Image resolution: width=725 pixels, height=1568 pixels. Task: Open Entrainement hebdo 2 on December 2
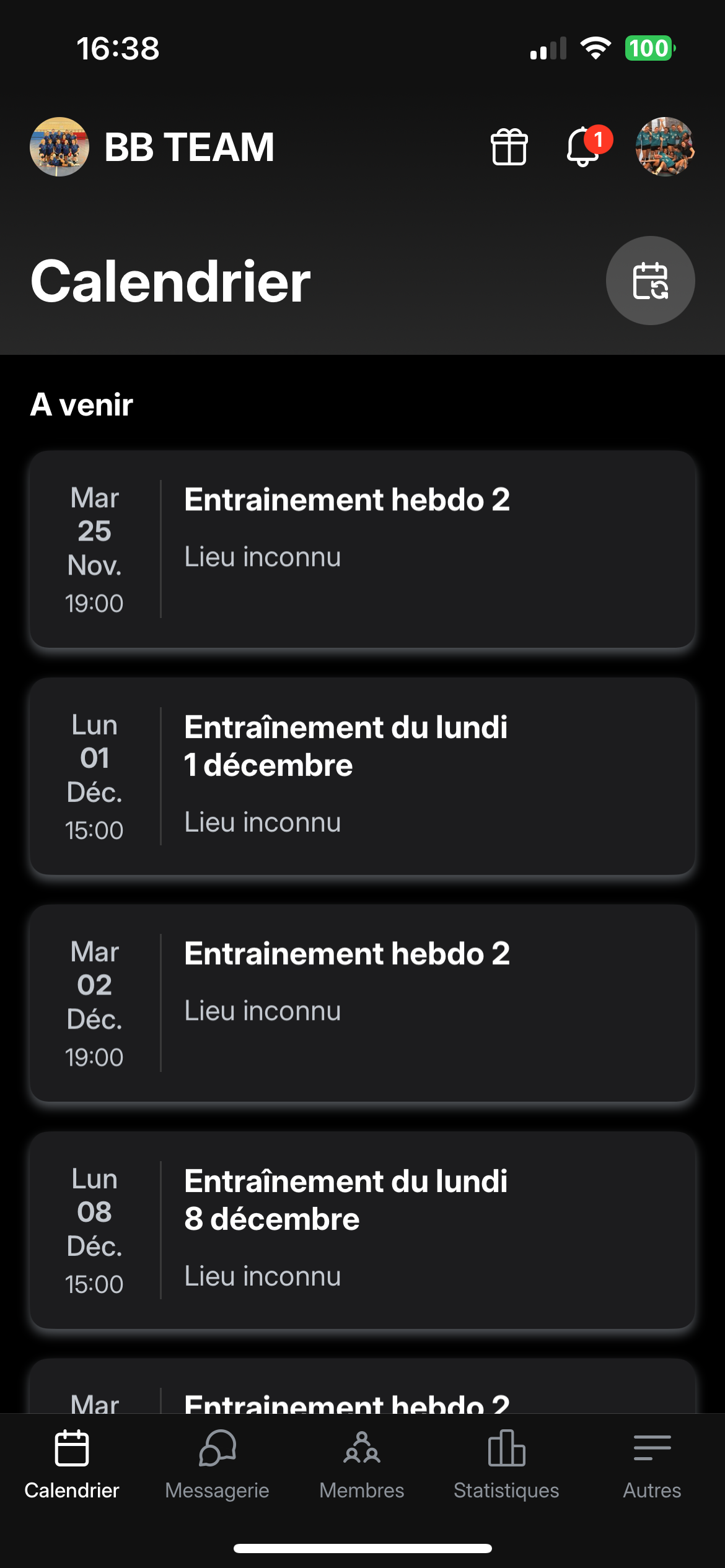click(362, 1003)
